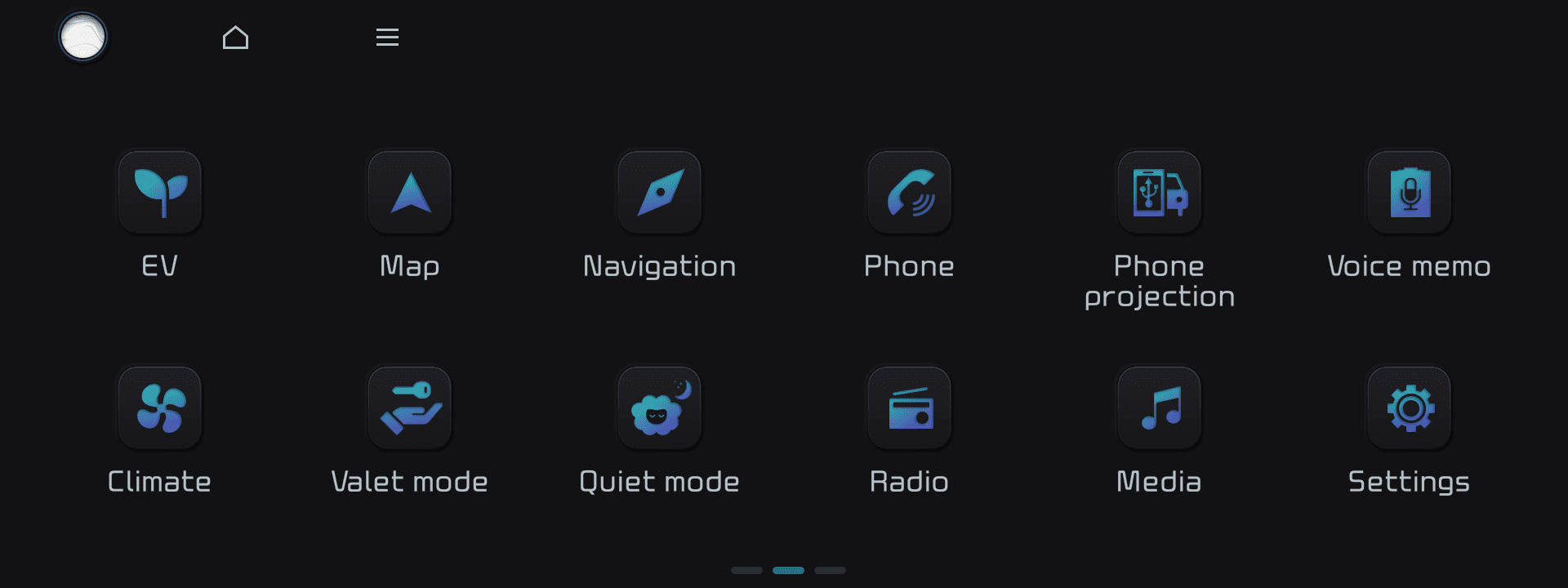The width and height of the screenshot is (1568, 588).
Task: Switch to the third page indicator
Action: [830, 570]
